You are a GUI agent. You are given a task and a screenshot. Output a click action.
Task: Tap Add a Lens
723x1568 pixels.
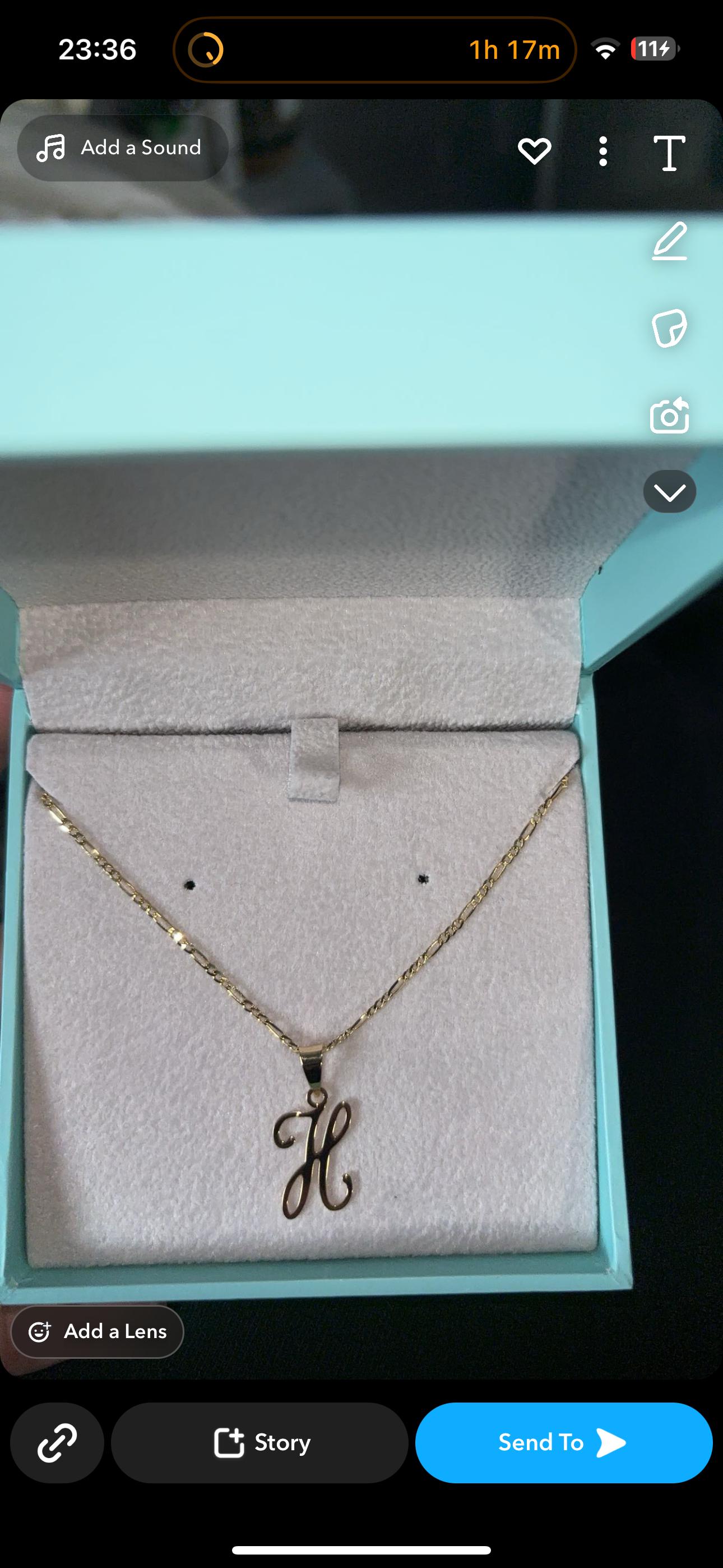point(98,1332)
